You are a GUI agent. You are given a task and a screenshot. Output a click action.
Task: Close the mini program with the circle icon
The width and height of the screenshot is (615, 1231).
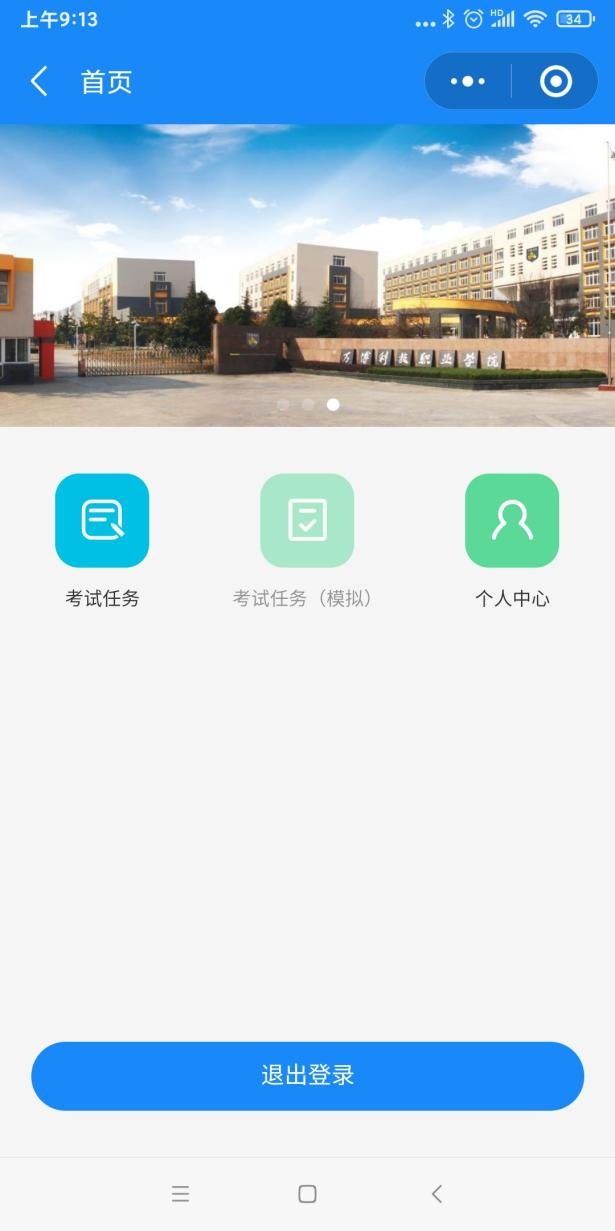point(556,82)
